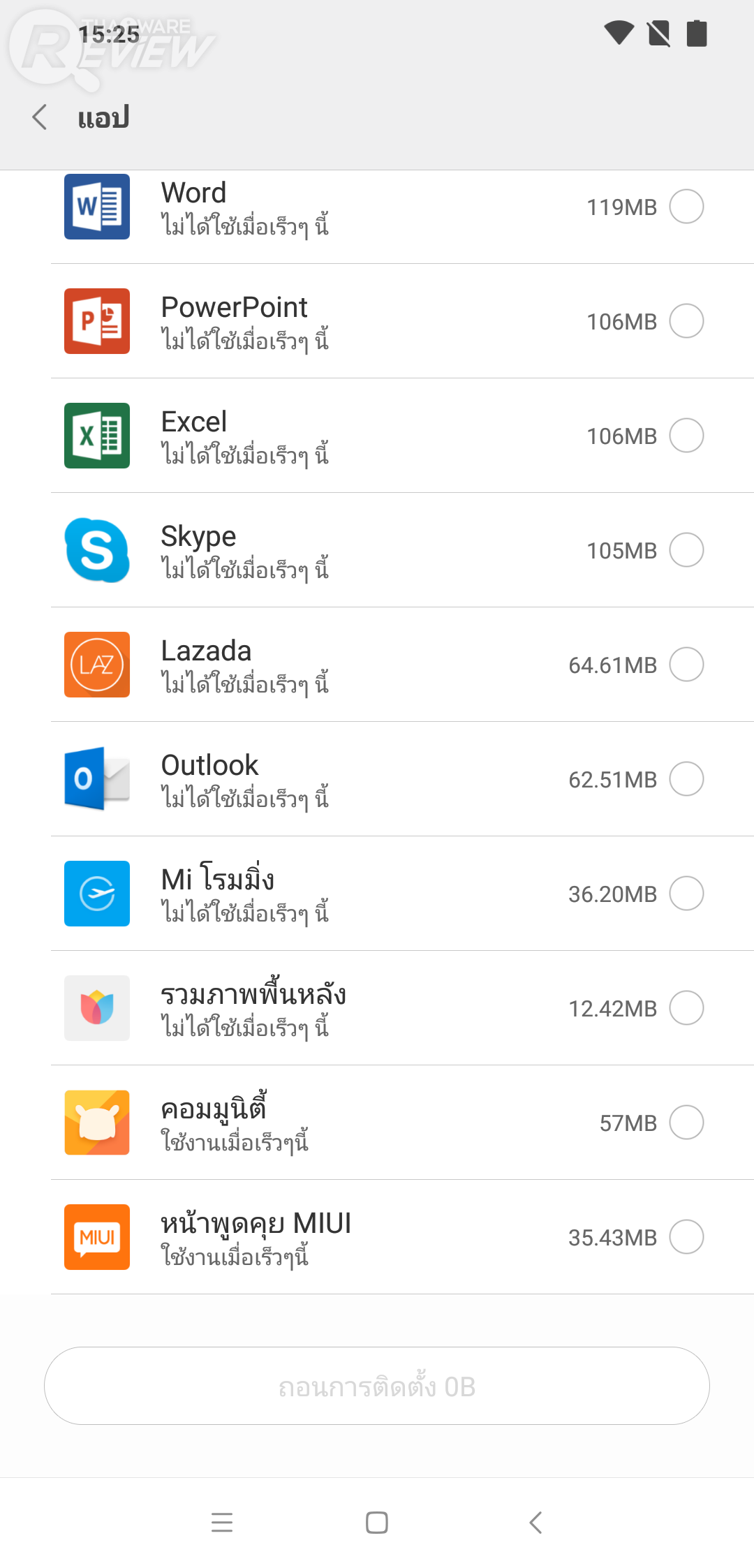Select Lazada for uninstall
The height and width of the screenshot is (1568, 754).
click(x=686, y=665)
